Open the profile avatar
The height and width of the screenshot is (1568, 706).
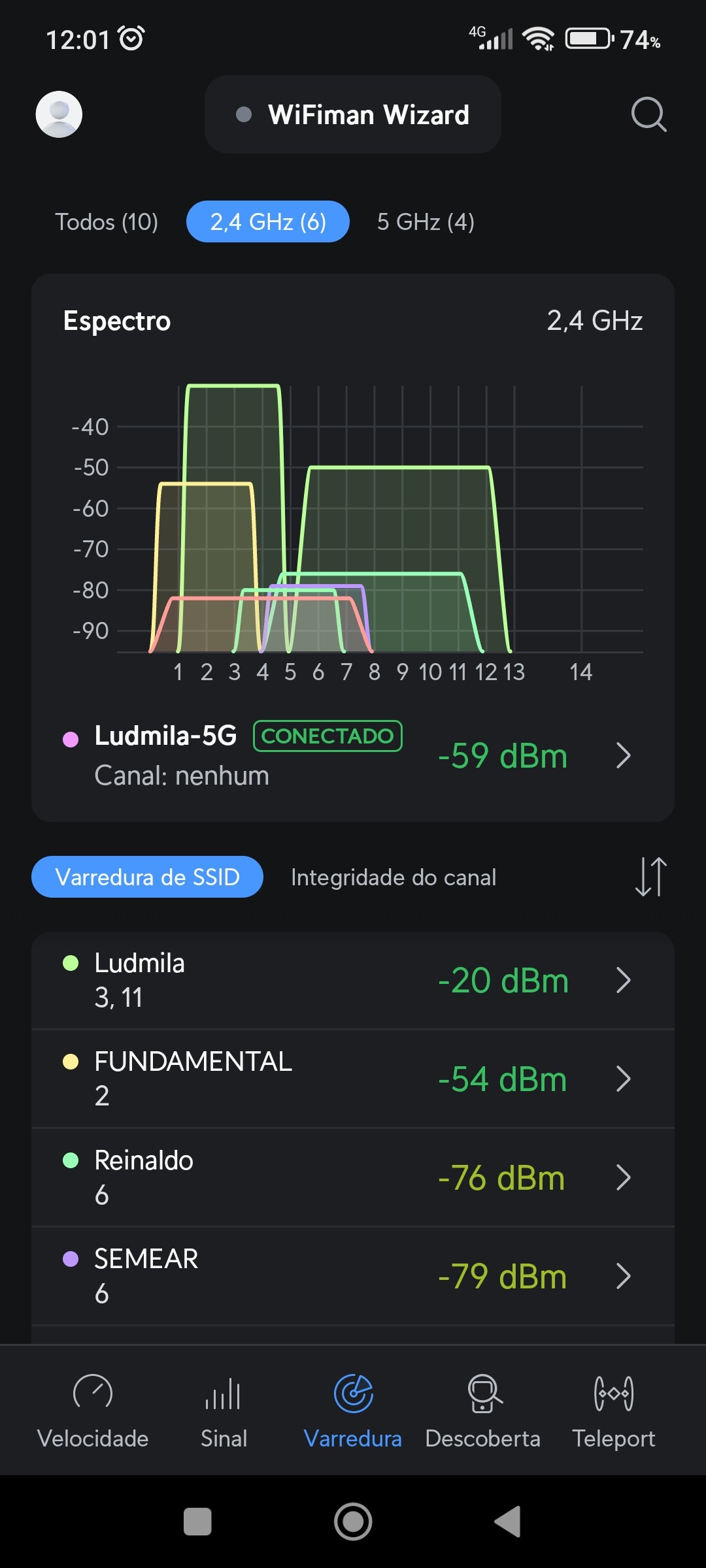pyautogui.click(x=59, y=114)
